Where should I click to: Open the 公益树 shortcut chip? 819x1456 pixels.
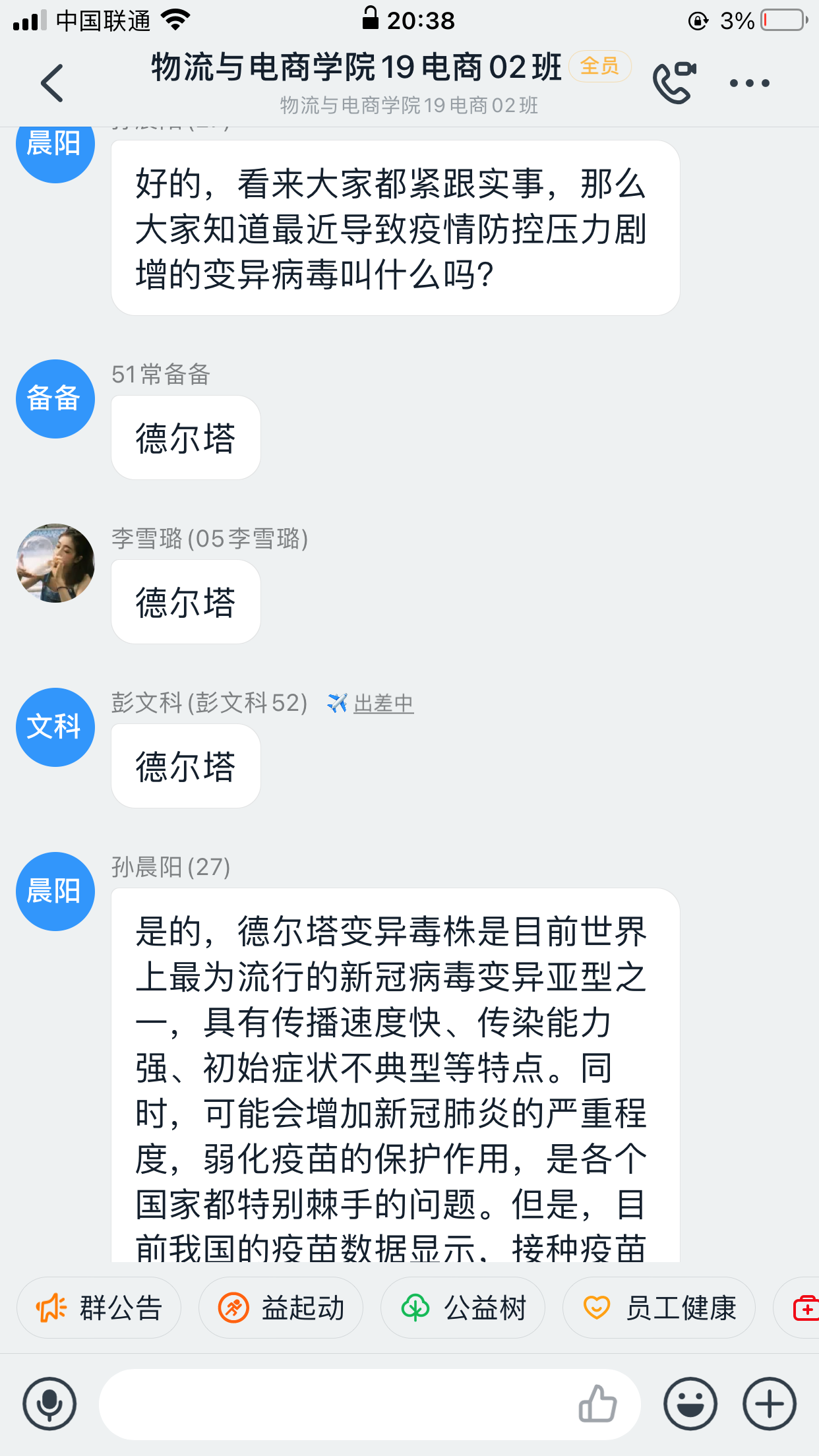pos(463,1308)
